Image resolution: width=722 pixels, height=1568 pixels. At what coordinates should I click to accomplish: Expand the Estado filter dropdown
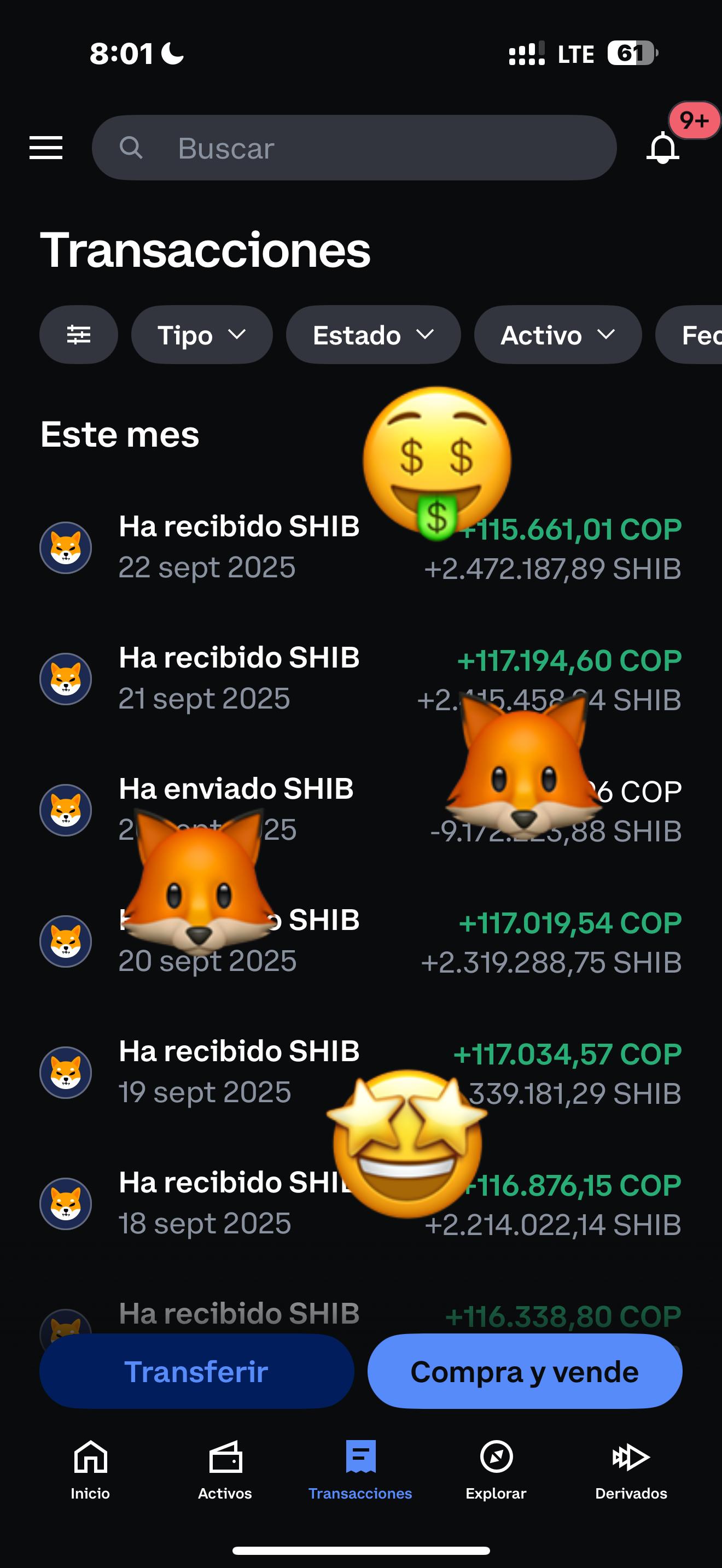click(372, 335)
